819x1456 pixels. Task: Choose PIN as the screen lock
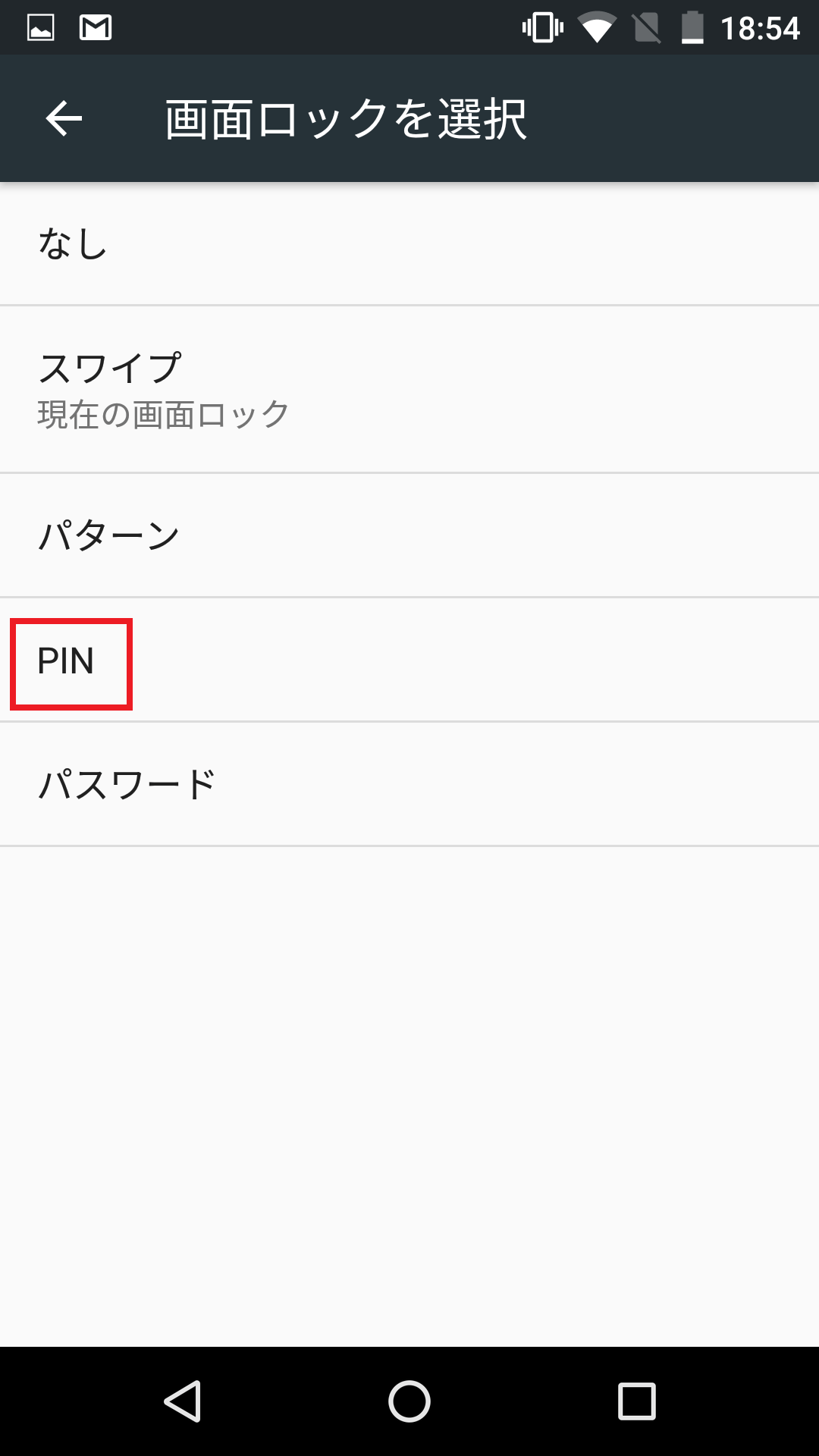point(409,660)
